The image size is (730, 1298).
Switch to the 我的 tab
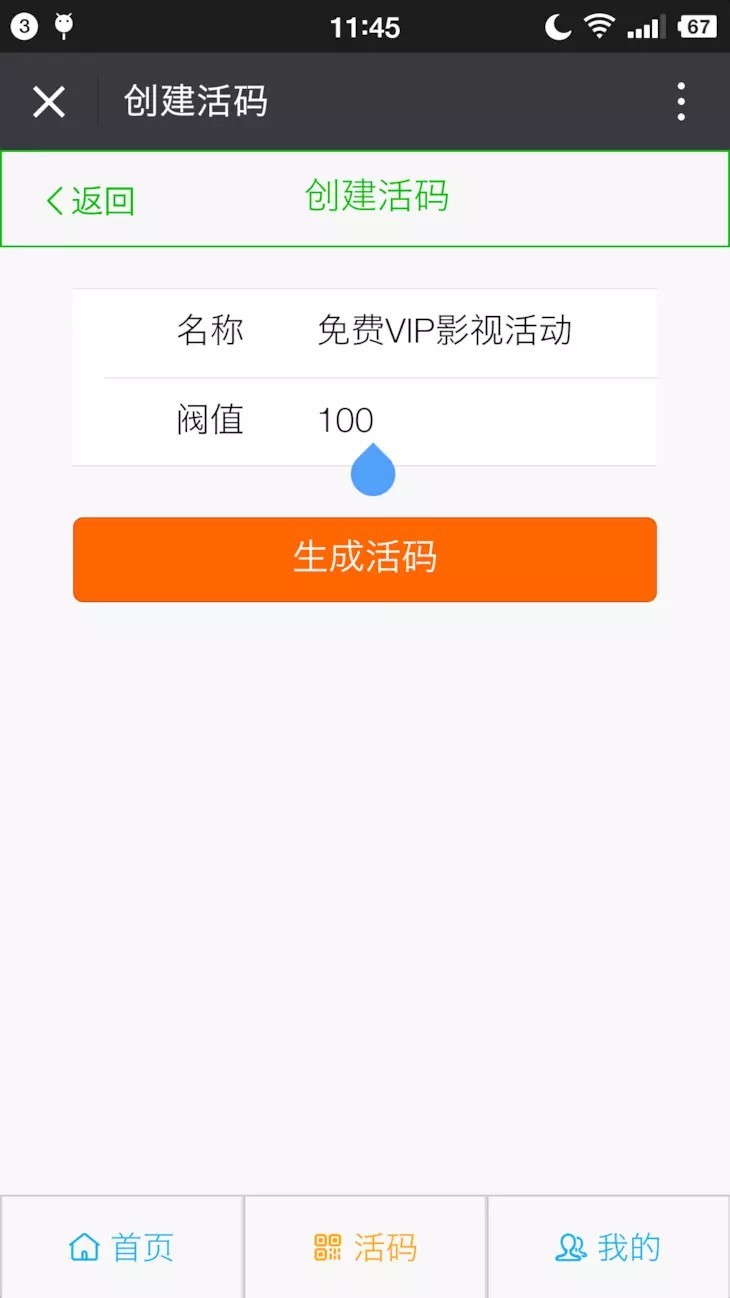point(608,1247)
